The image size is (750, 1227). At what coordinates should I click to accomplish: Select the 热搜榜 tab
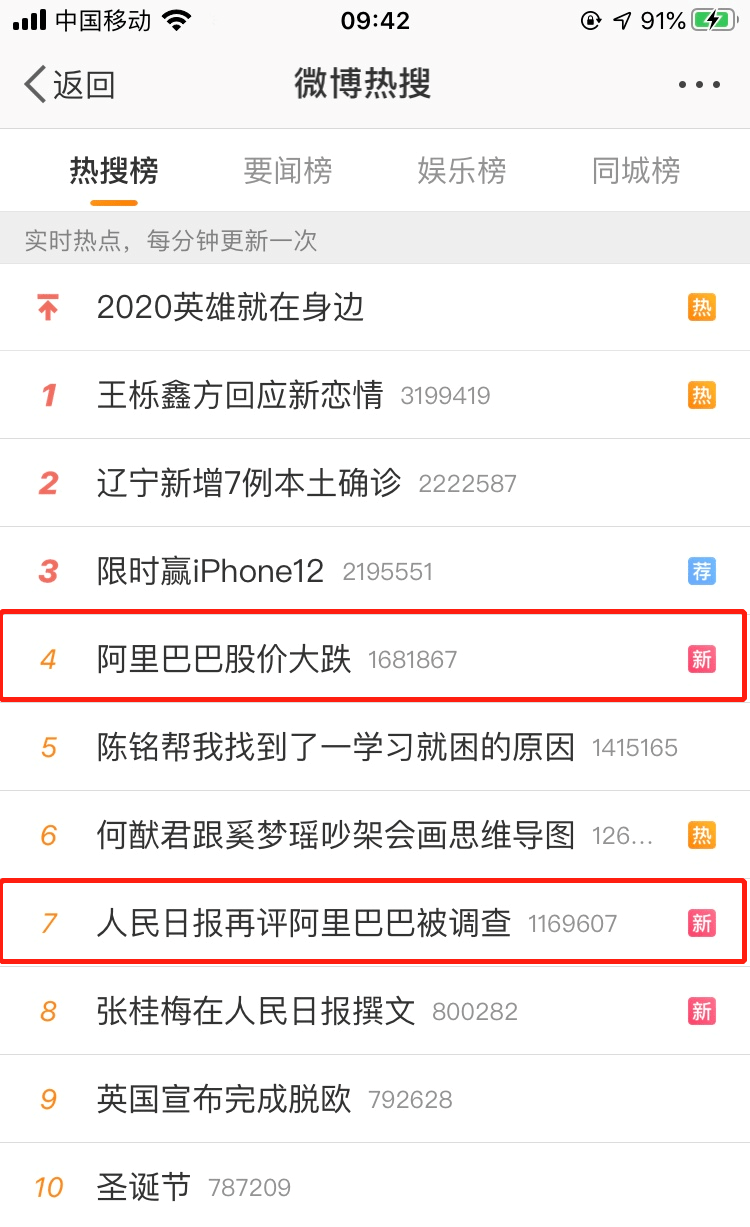pos(113,170)
